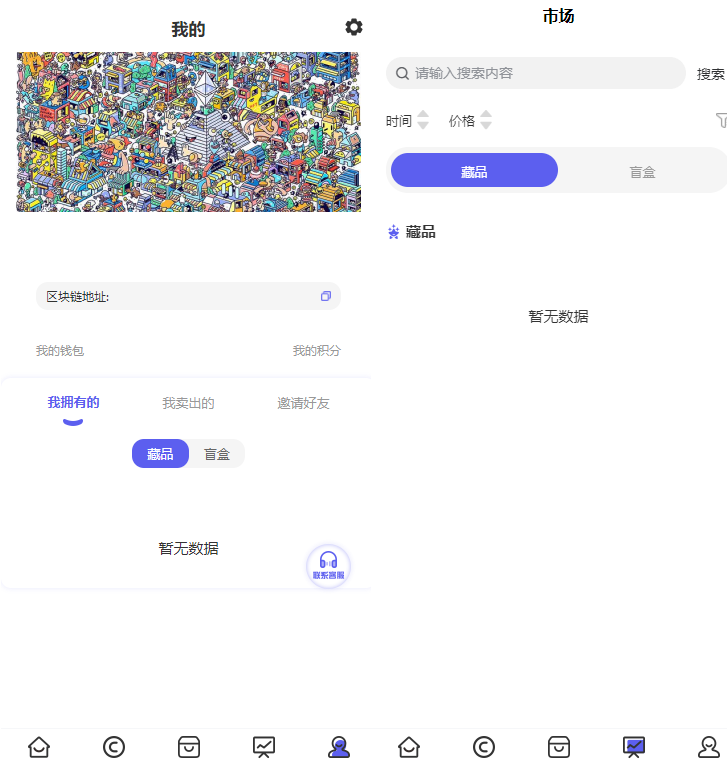Screen dimensions: 727x767
Task: Open 我的钱包 link
Action: coord(59,350)
